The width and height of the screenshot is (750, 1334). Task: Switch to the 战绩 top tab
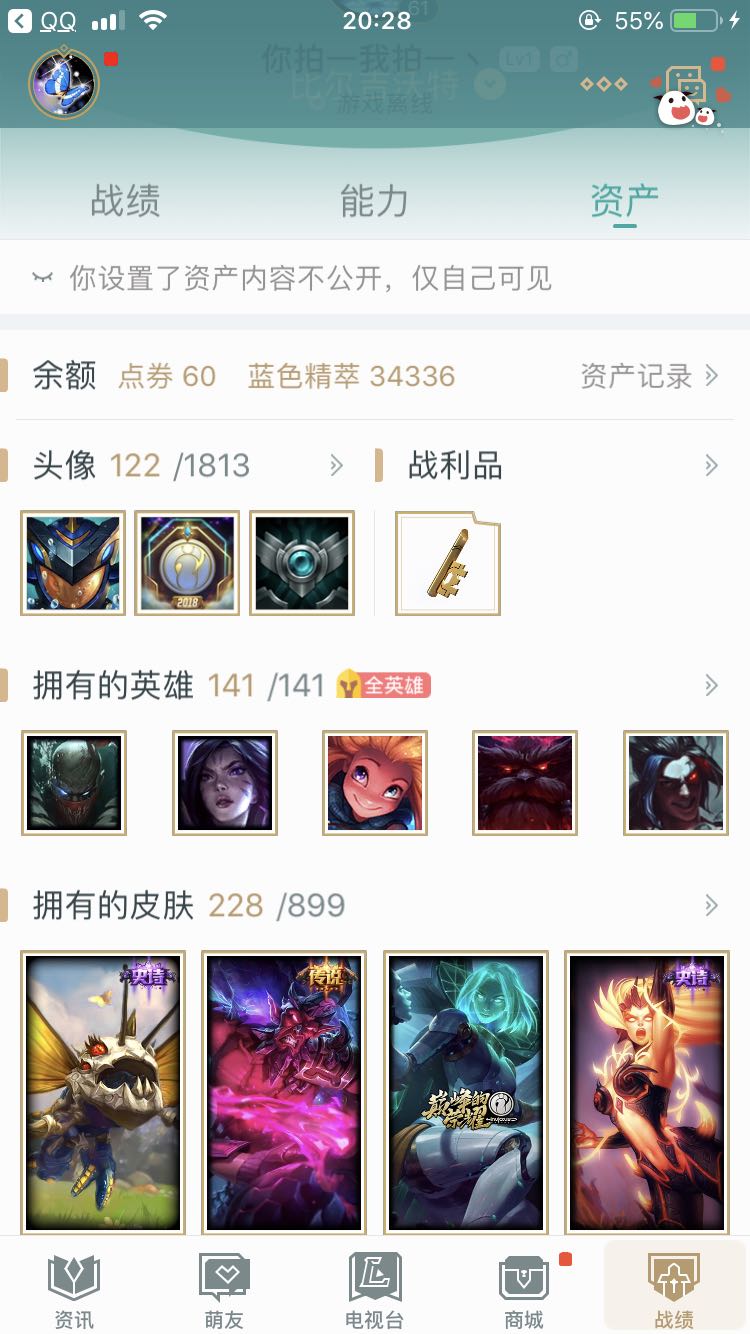(x=125, y=201)
